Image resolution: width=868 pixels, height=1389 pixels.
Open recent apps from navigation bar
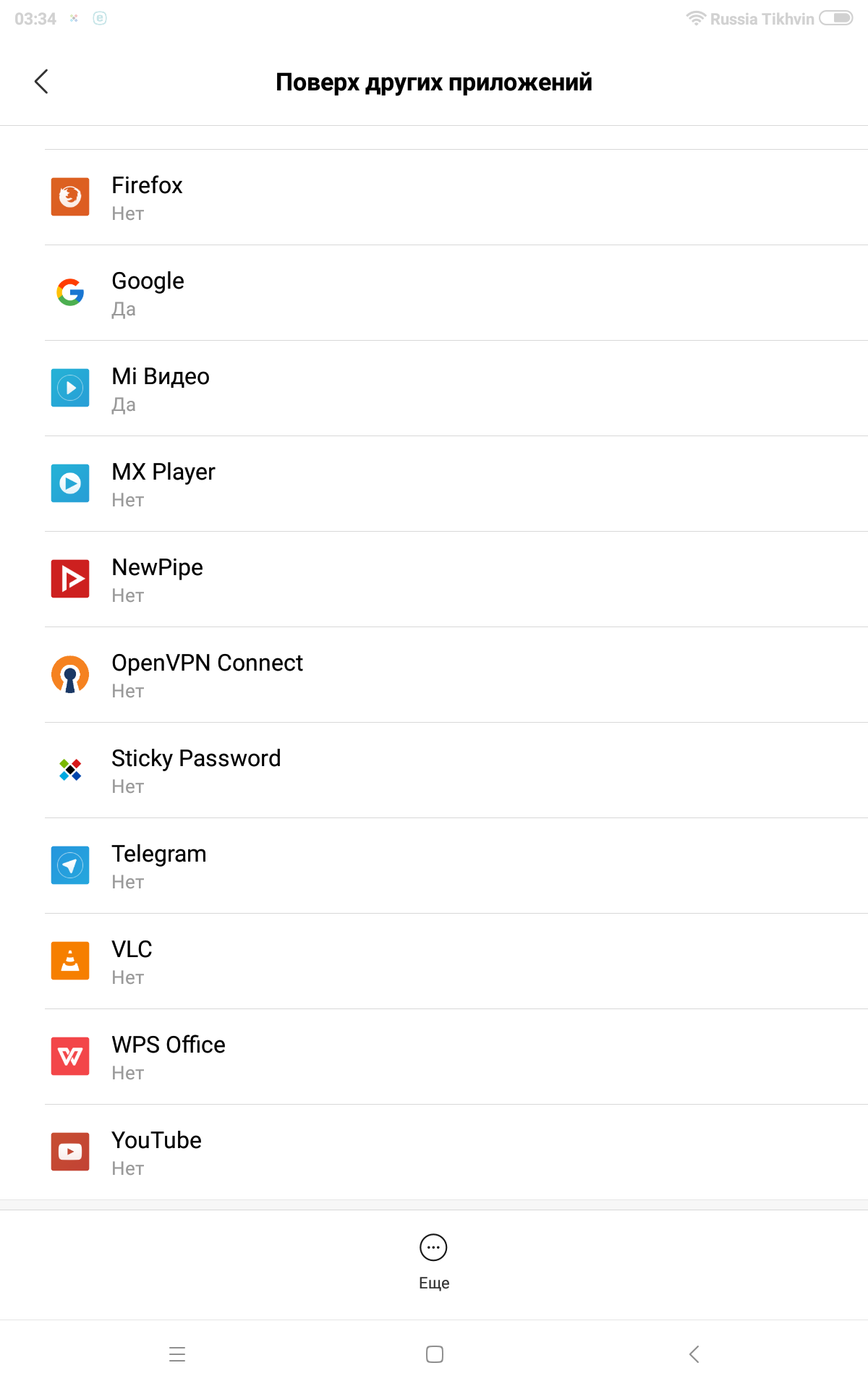tap(177, 1354)
